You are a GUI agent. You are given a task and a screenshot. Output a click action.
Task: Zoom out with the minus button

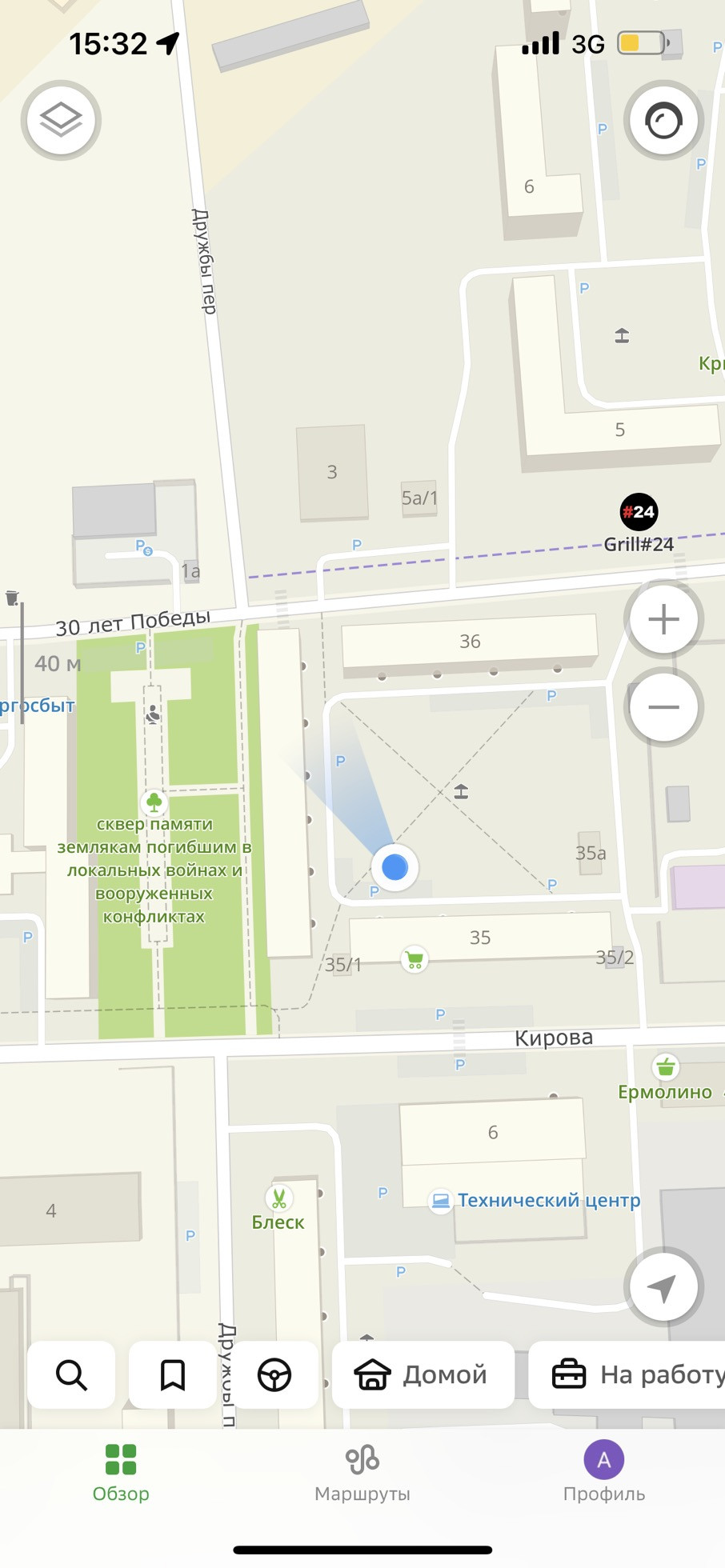pos(663,707)
